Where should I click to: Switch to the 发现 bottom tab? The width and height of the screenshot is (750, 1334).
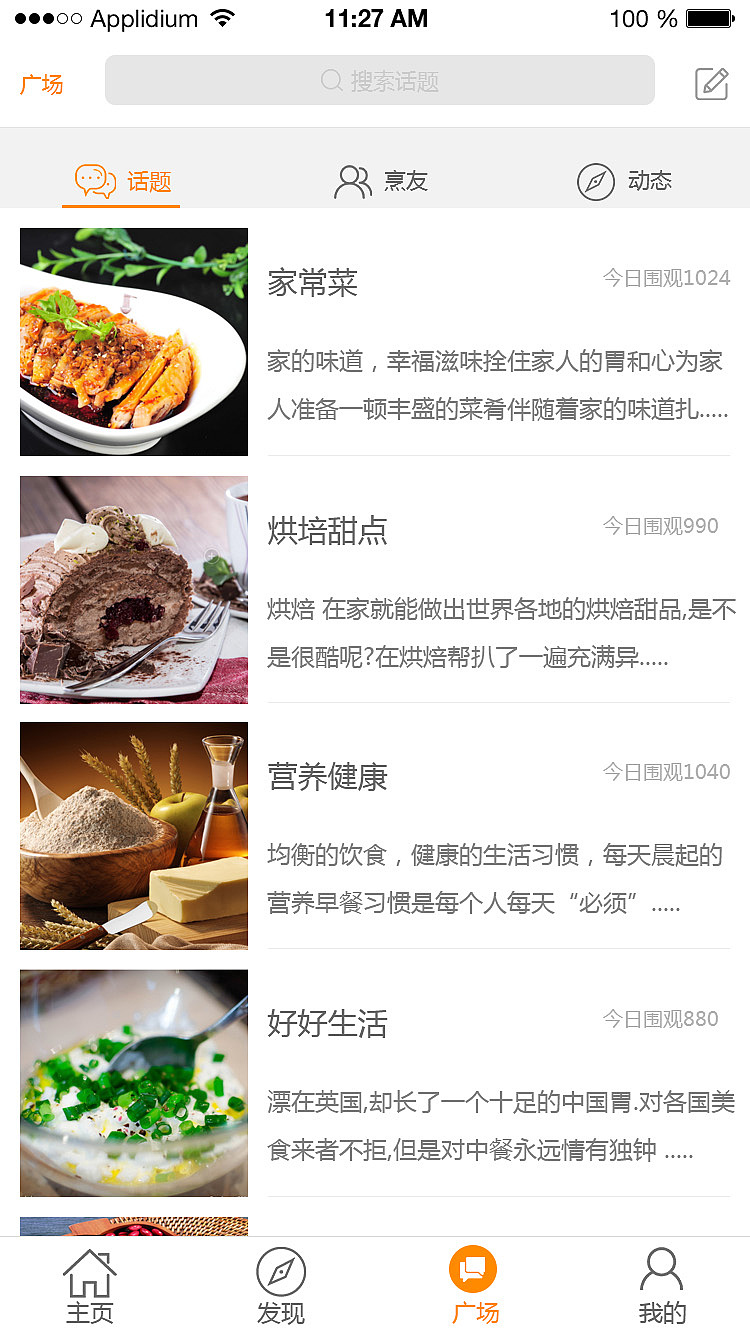281,1286
